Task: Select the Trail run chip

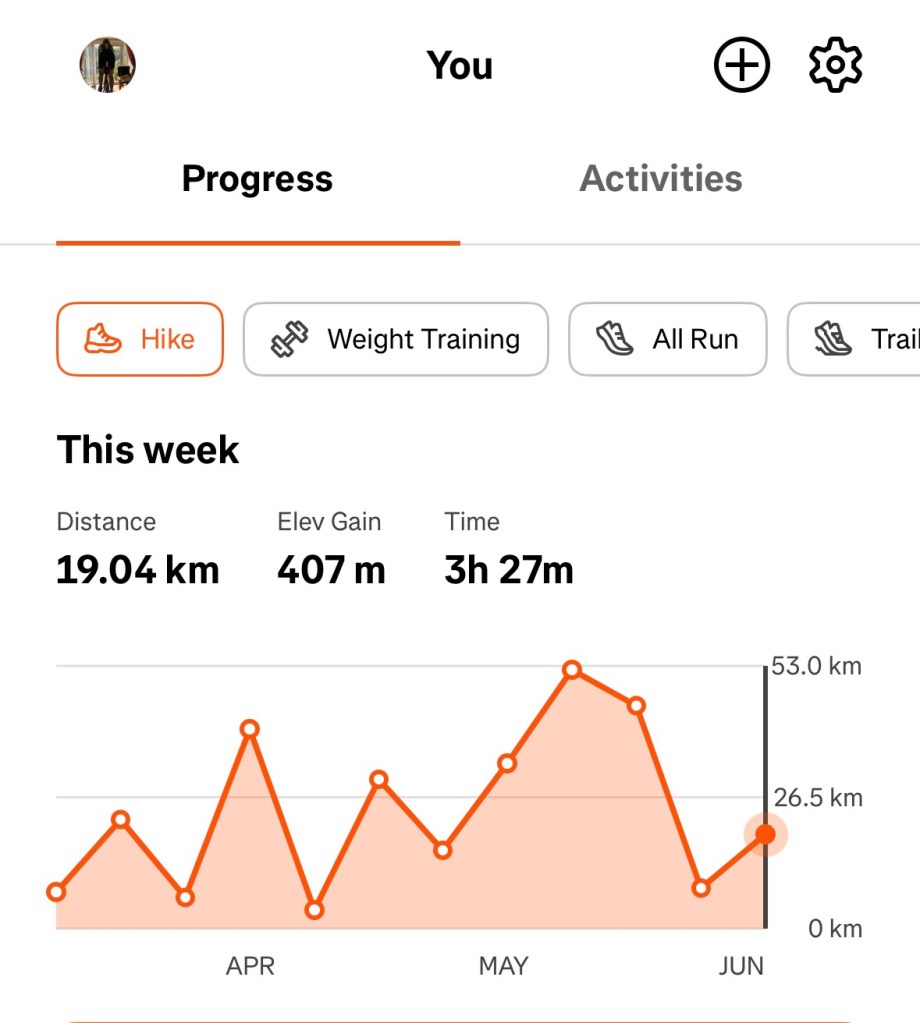Action: tap(856, 339)
